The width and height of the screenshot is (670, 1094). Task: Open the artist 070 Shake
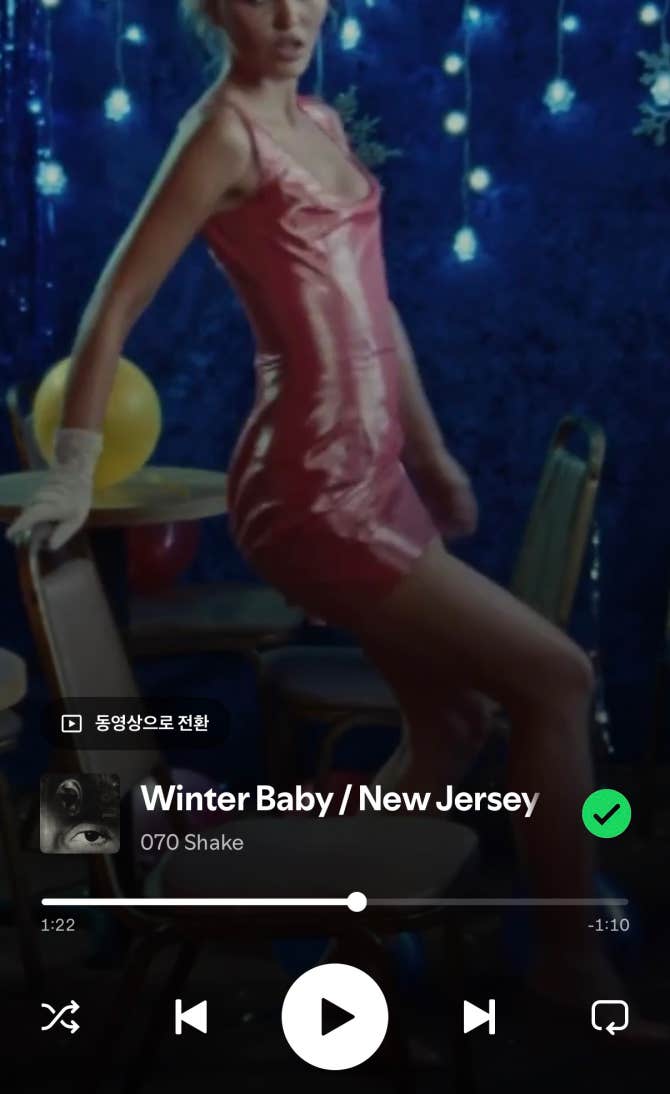tap(192, 843)
